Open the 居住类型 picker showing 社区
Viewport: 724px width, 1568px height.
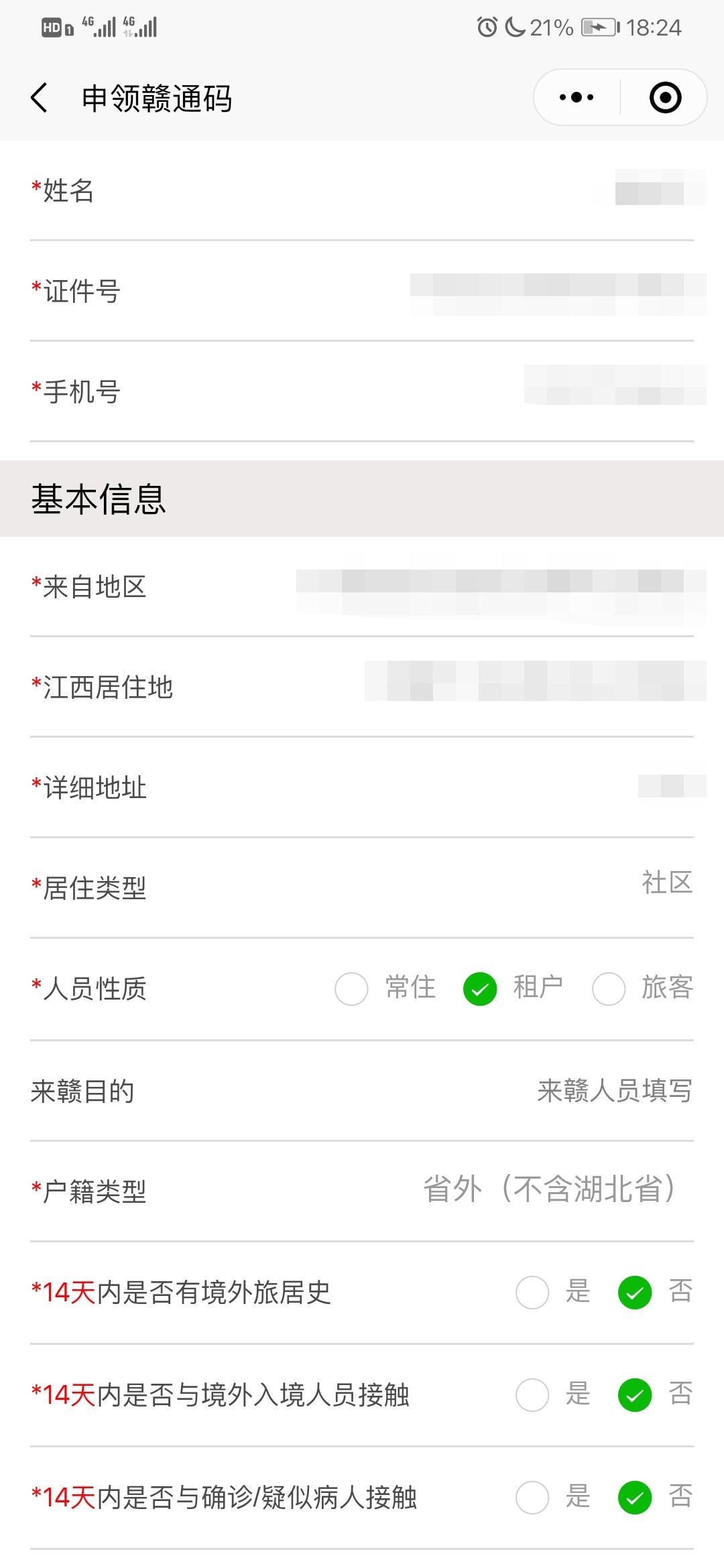click(666, 883)
